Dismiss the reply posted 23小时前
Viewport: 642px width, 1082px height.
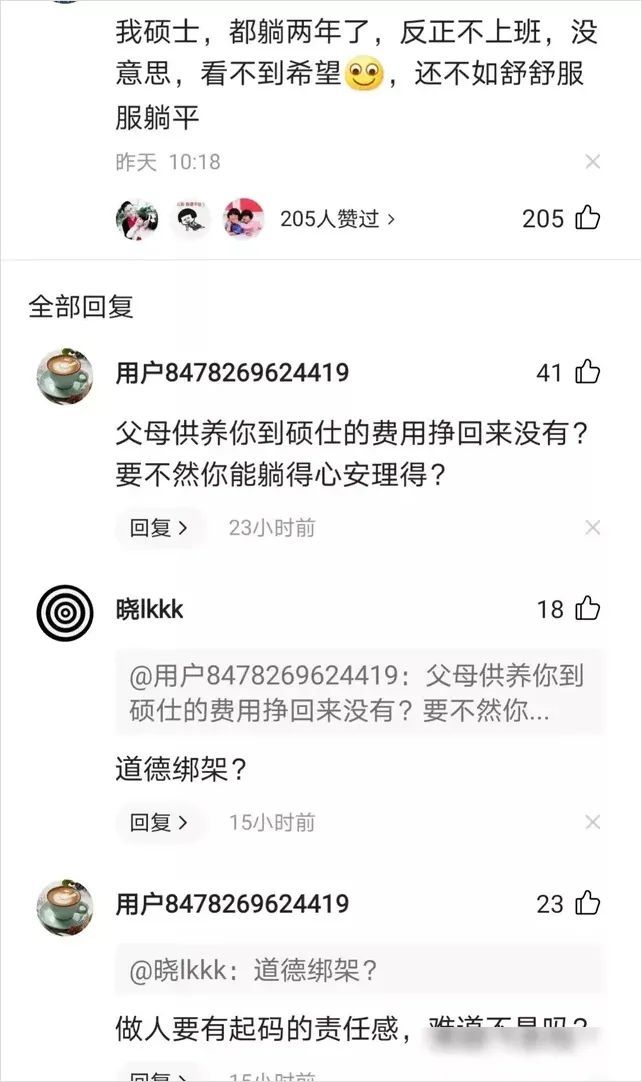(592, 527)
